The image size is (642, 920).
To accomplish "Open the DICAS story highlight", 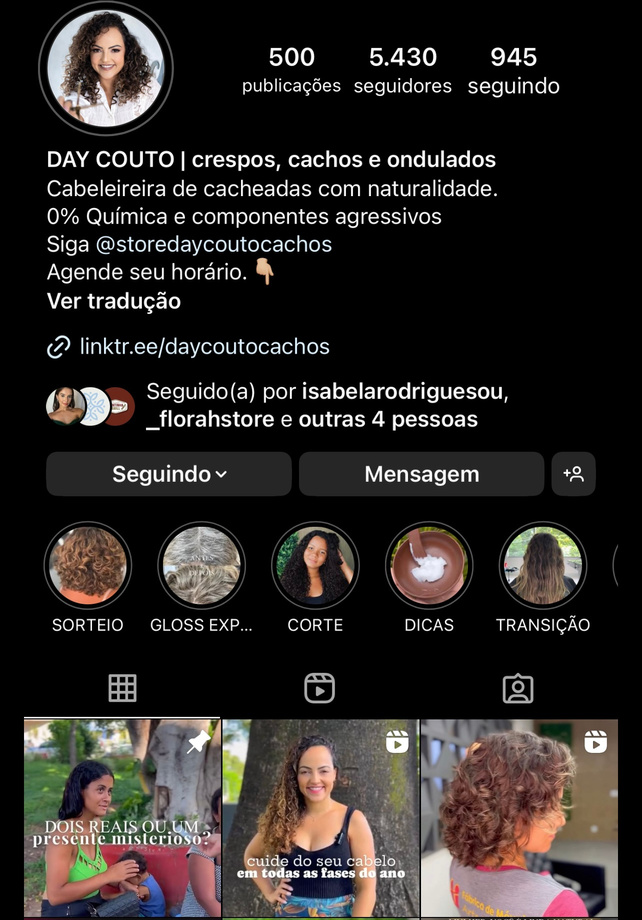I will 429,565.
